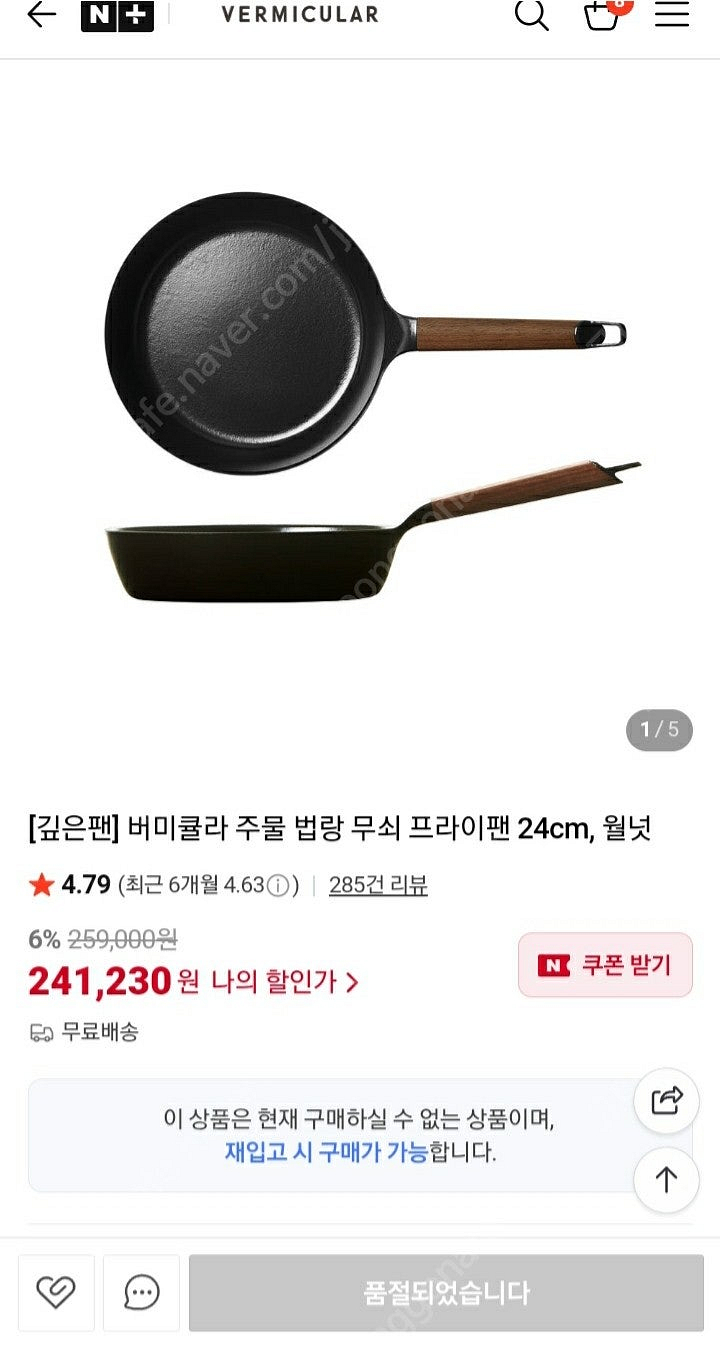720x1355 pixels.
Task: Open 나의 할인가 discount details
Action: 285,982
